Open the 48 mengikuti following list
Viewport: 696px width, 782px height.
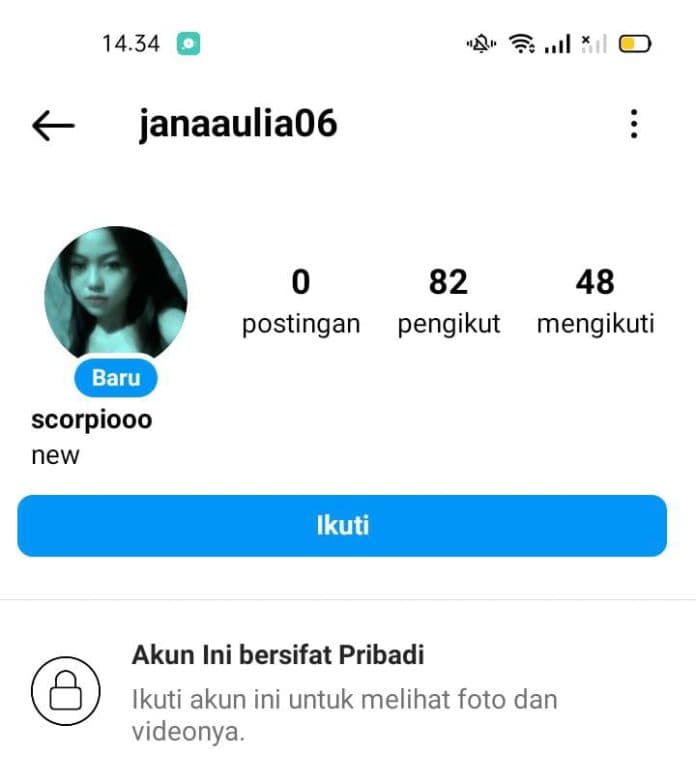(x=595, y=301)
